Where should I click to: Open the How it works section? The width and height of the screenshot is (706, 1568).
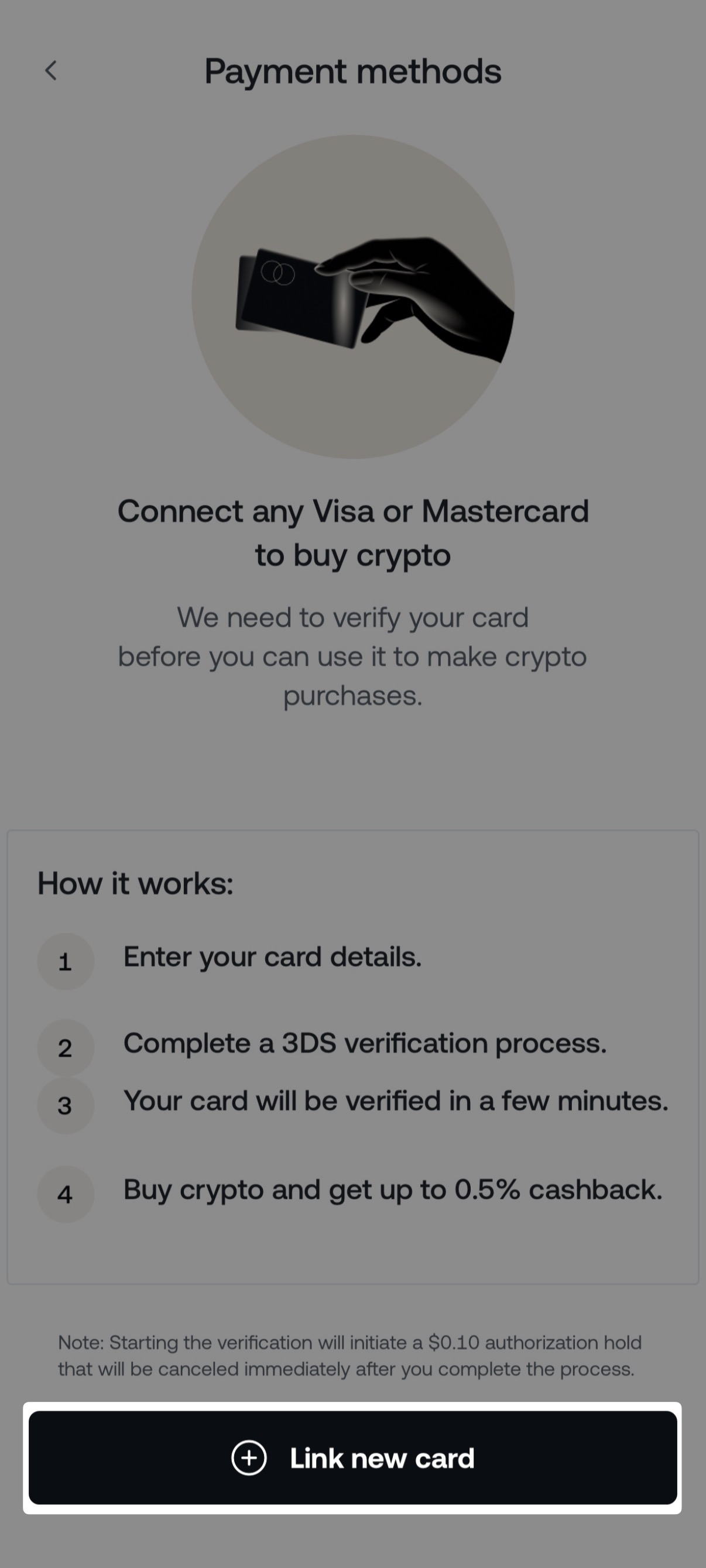coord(136,882)
